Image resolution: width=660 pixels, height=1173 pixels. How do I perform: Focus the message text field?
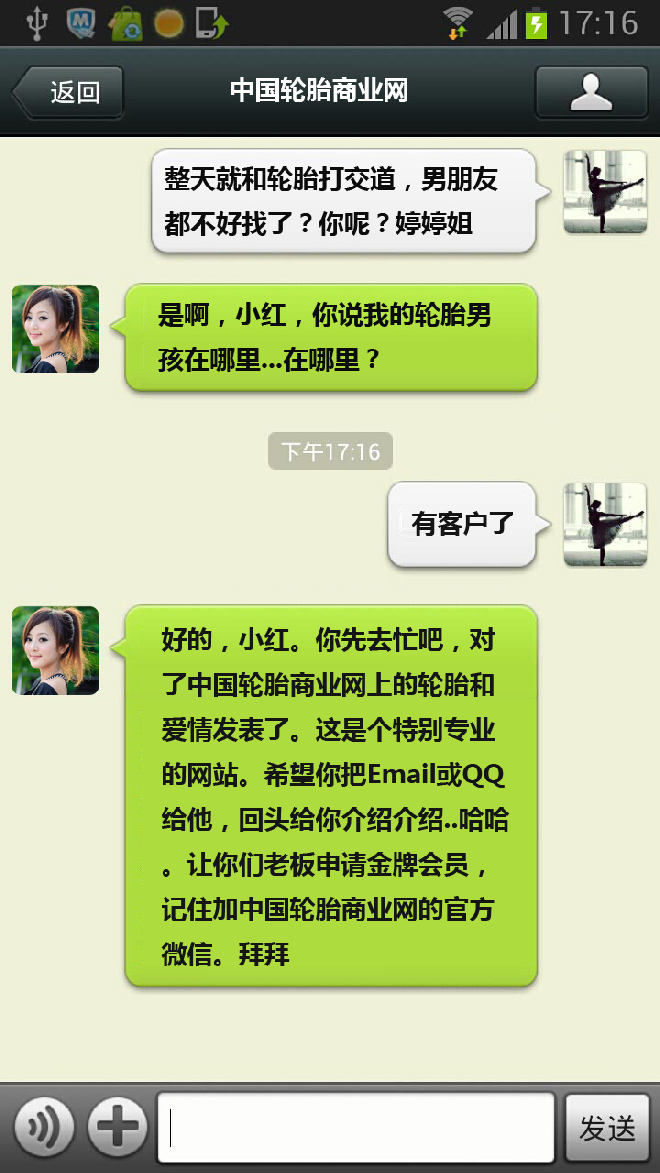pos(355,1128)
